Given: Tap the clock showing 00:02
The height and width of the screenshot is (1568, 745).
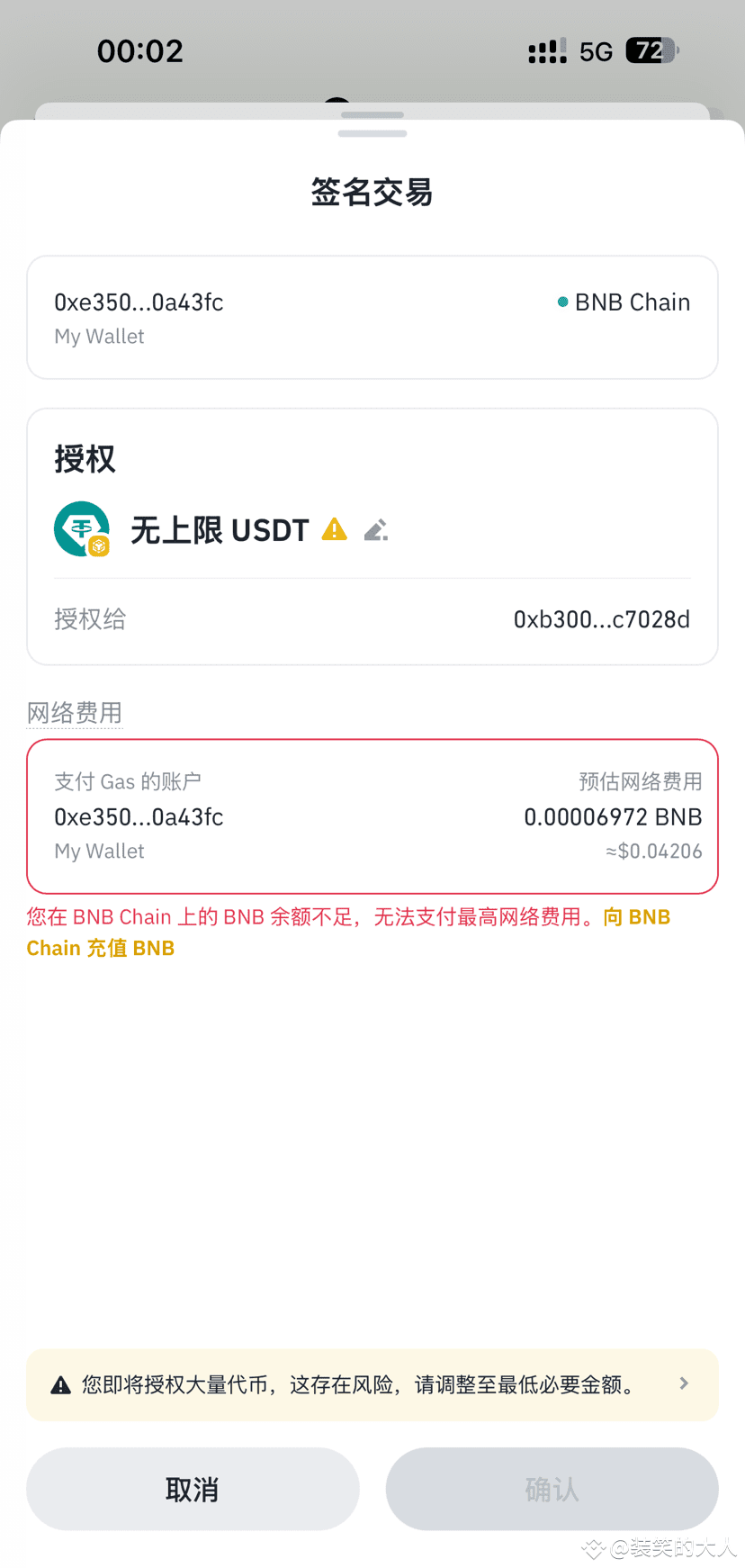Looking at the screenshot, I should click(140, 51).
